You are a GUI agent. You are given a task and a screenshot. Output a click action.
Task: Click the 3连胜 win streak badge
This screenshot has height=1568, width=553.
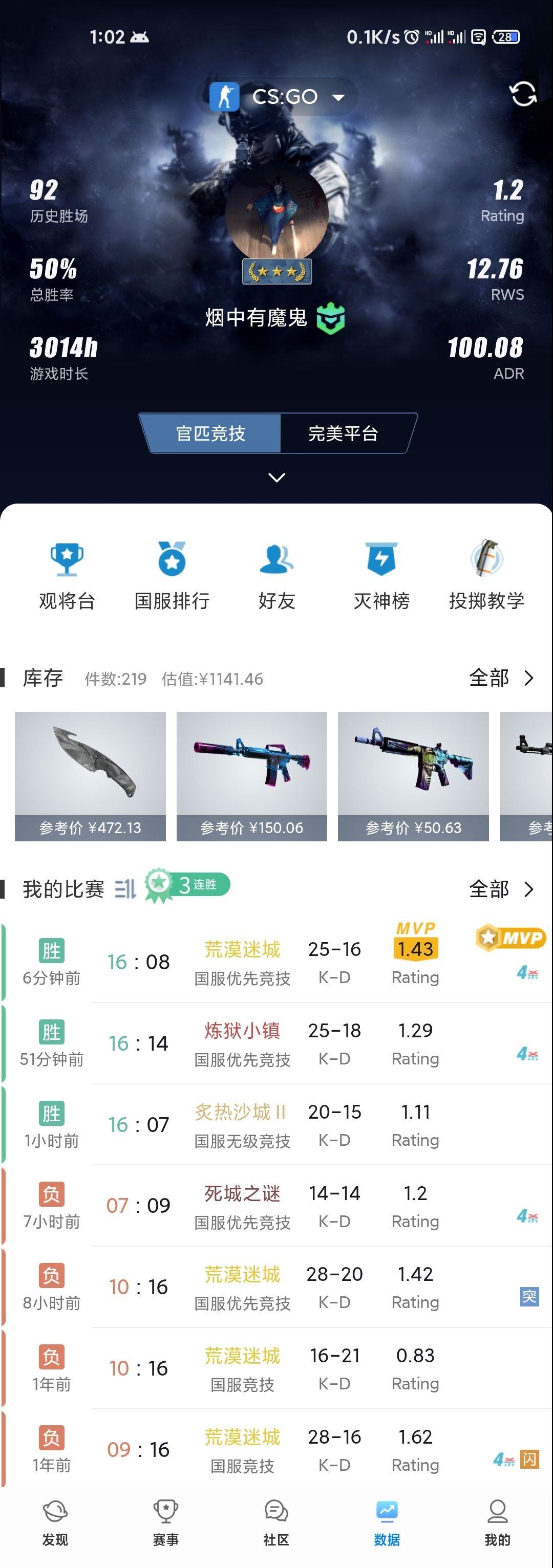186,887
